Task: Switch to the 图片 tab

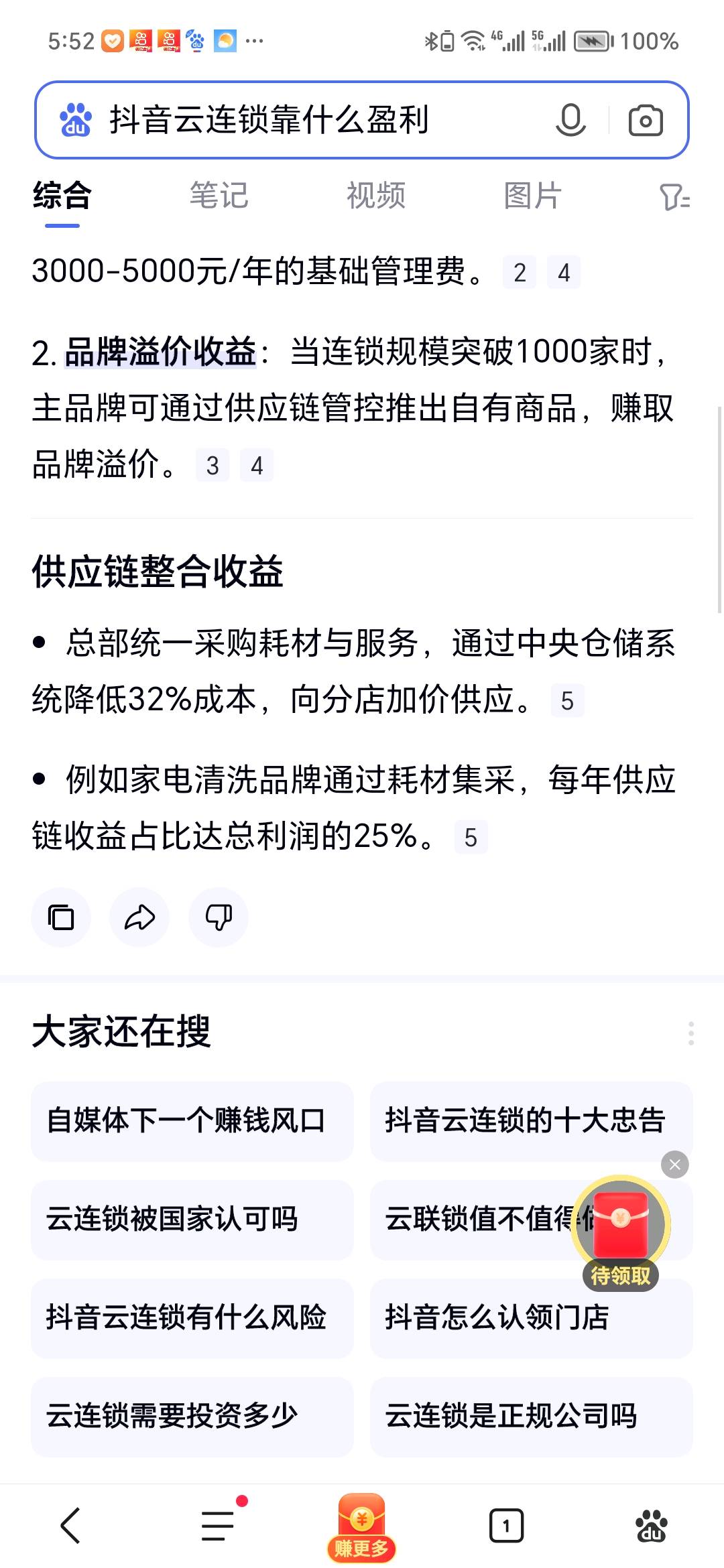Action: click(x=532, y=196)
